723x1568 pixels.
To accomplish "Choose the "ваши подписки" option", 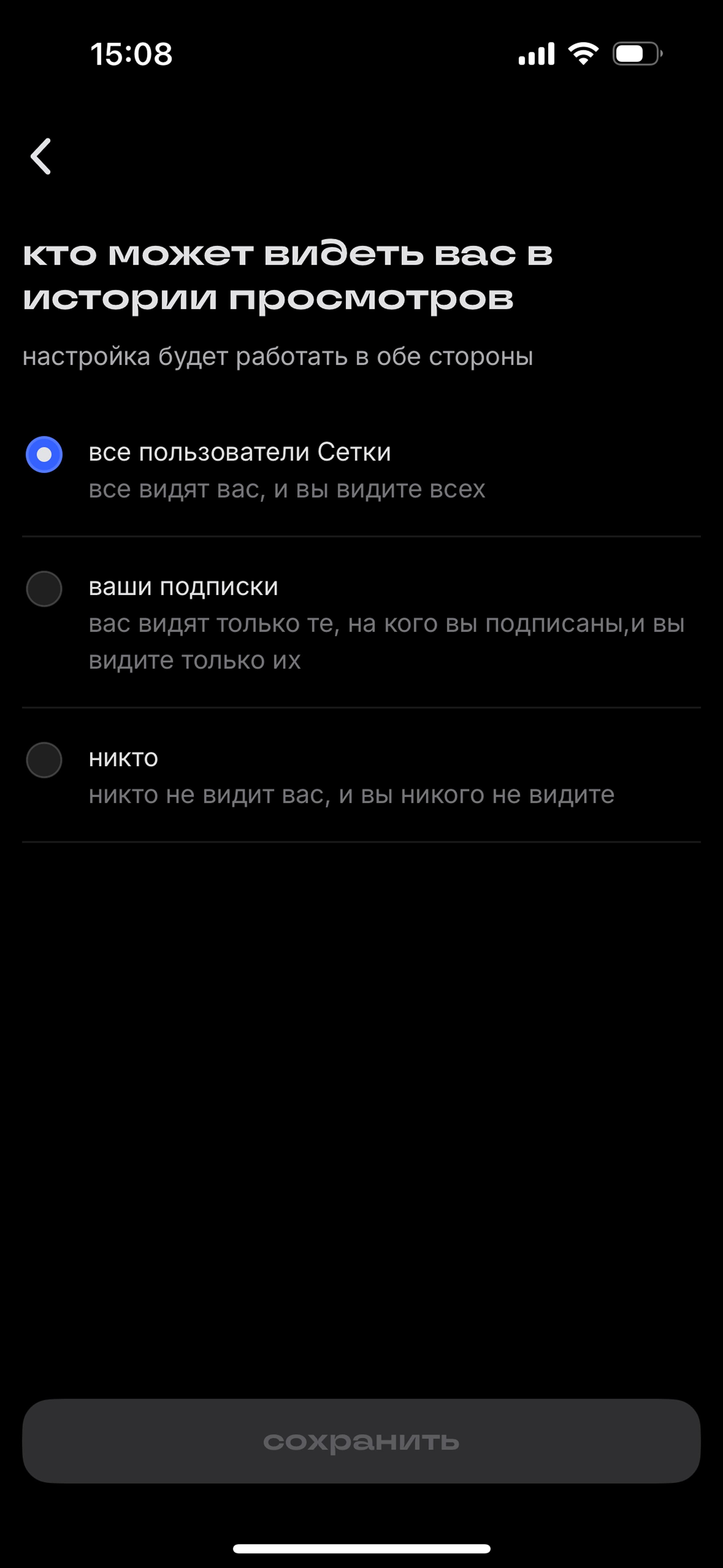I will tap(361, 623).
